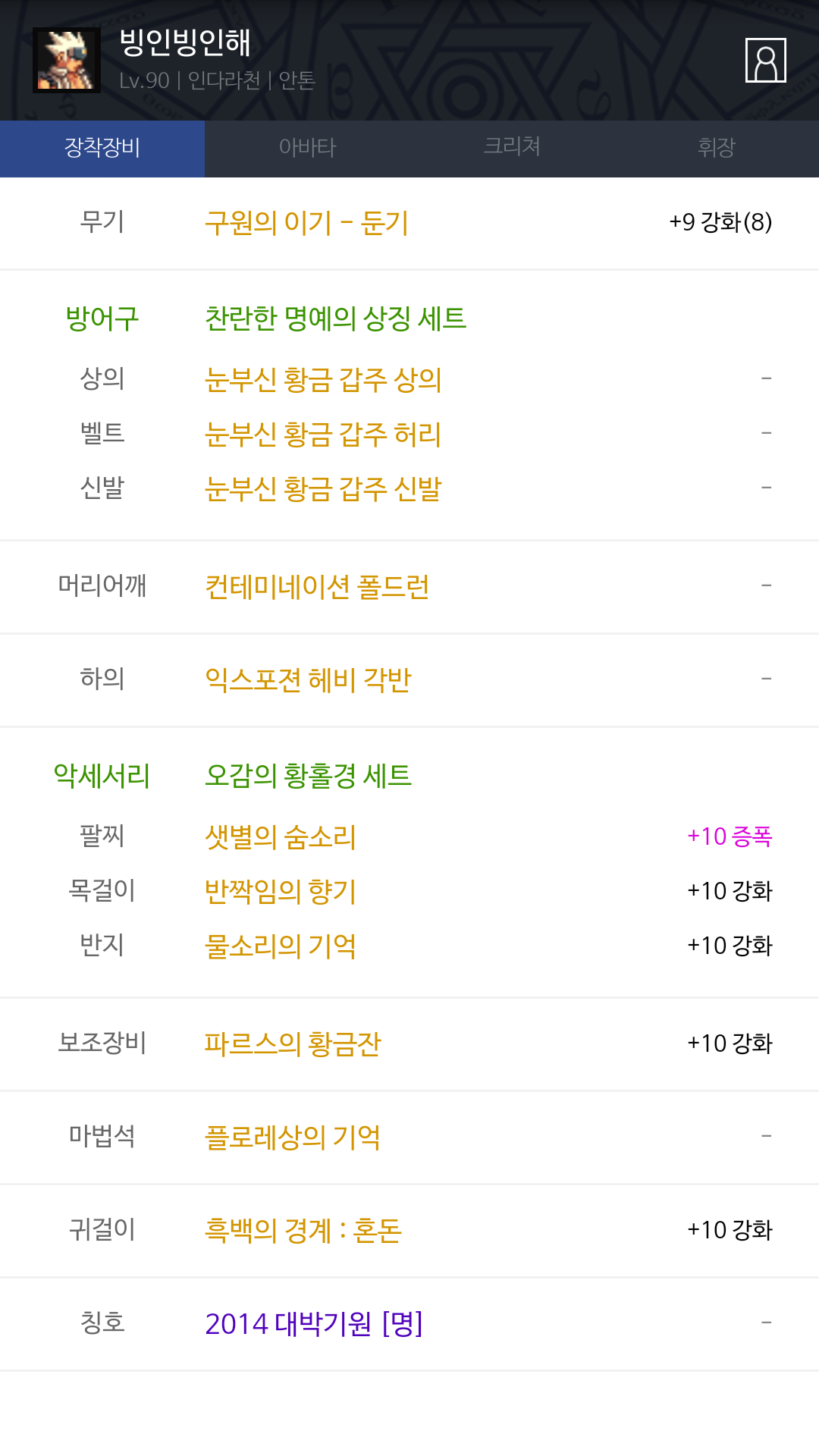The image size is (819, 1456).
Task: Switch to the 아바타 tab
Action: click(307, 149)
